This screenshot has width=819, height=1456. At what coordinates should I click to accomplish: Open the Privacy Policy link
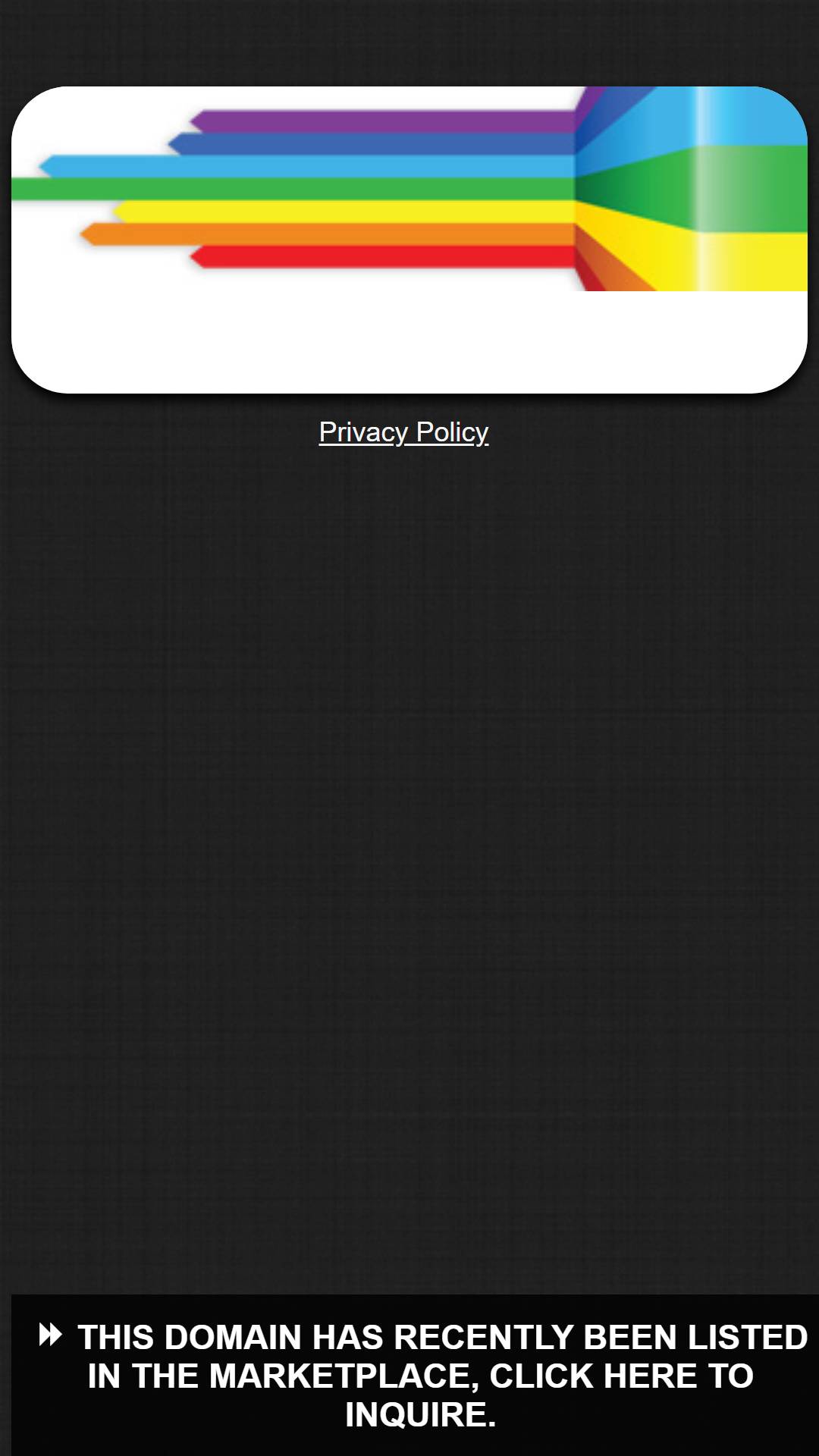point(403,432)
